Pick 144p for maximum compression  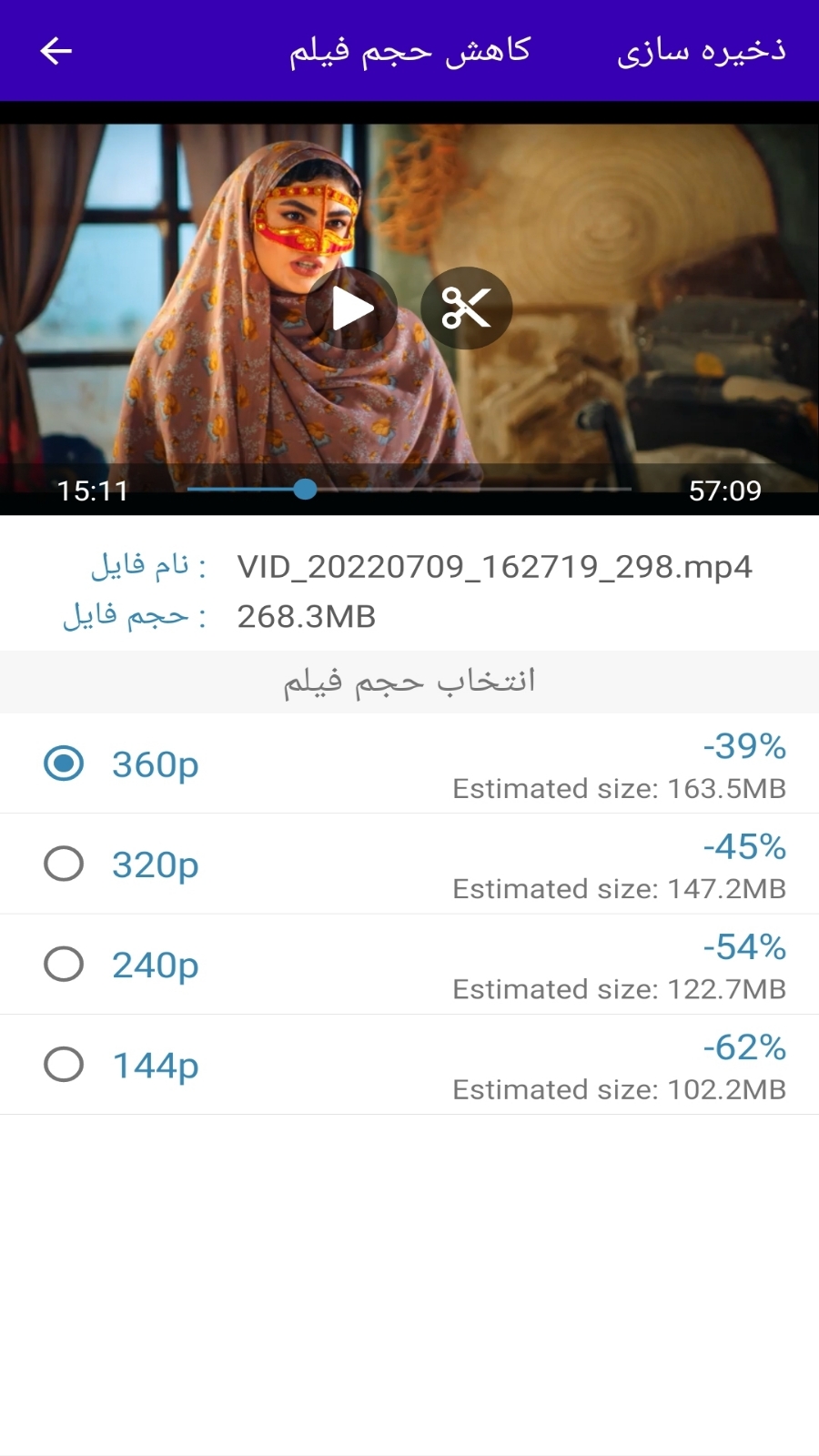point(63,1064)
